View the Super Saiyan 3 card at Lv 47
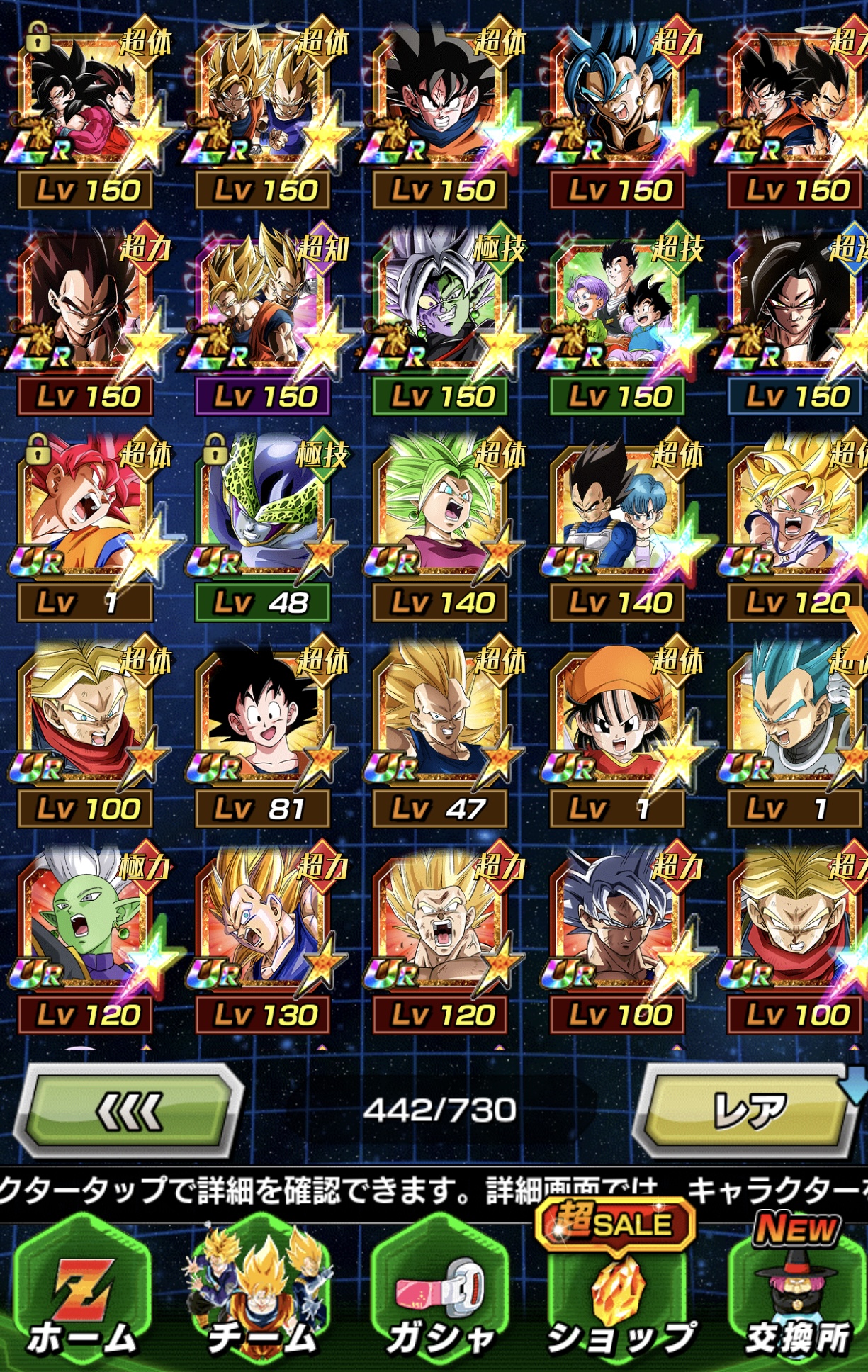 [x=439, y=716]
